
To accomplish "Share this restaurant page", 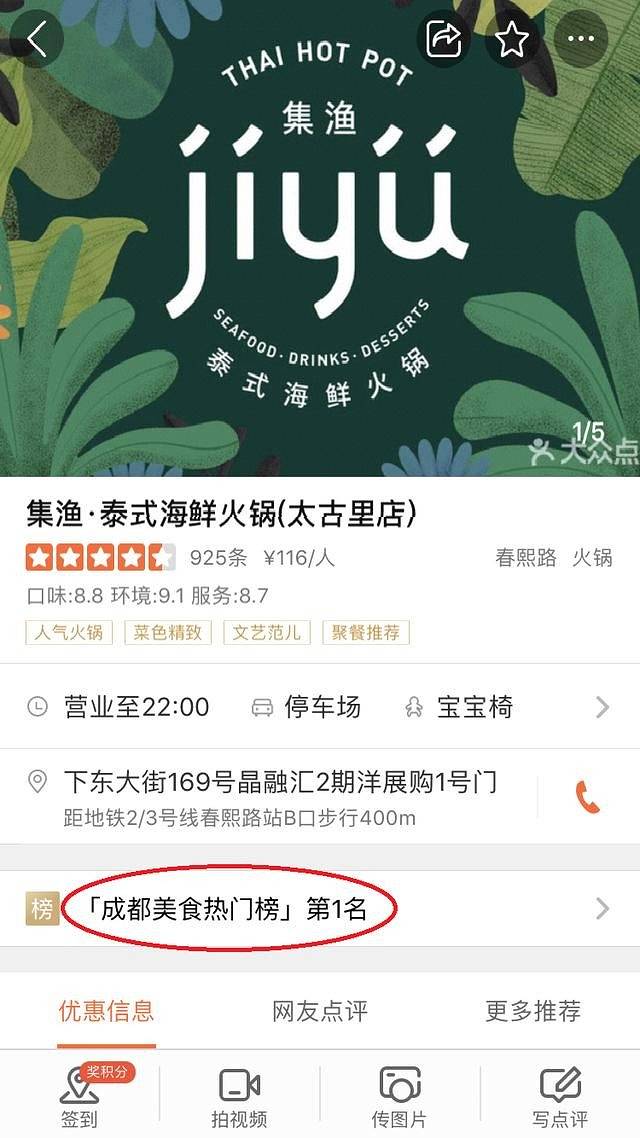I will 443,40.
